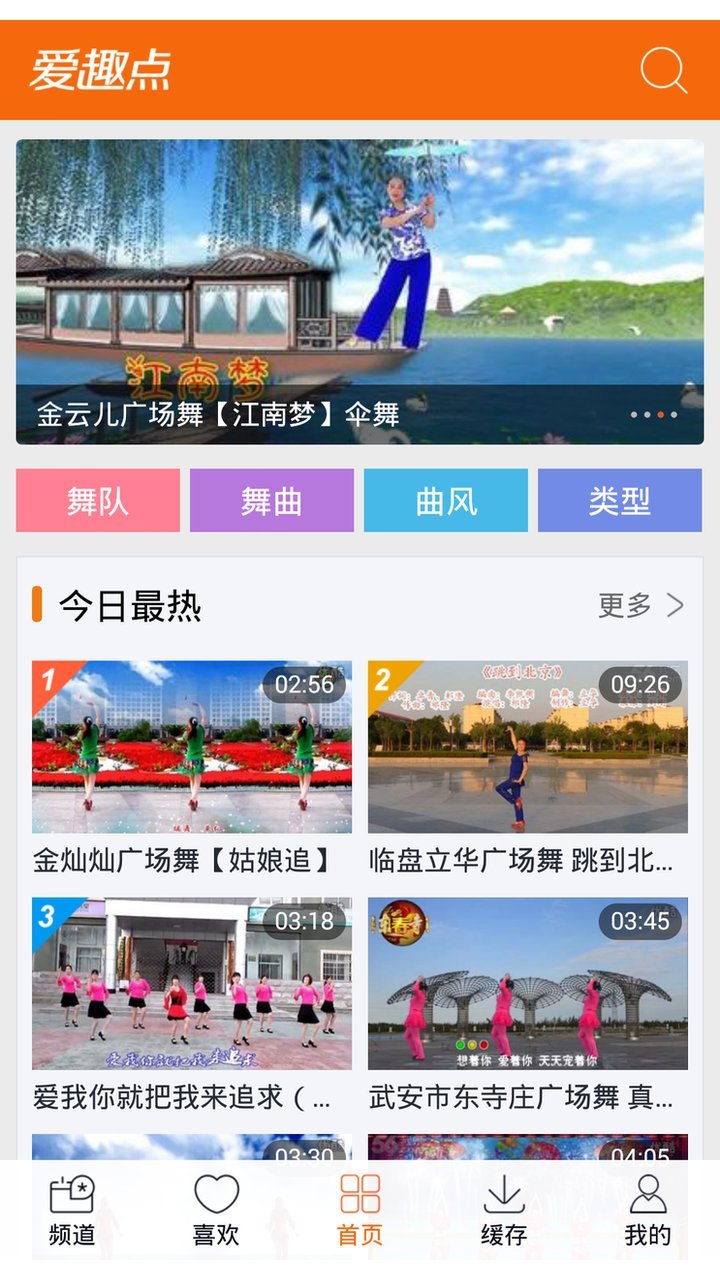Tap the heart-shaped 喜欢 favorites icon
This screenshot has width=720, height=1280.
[x=216, y=1193]
